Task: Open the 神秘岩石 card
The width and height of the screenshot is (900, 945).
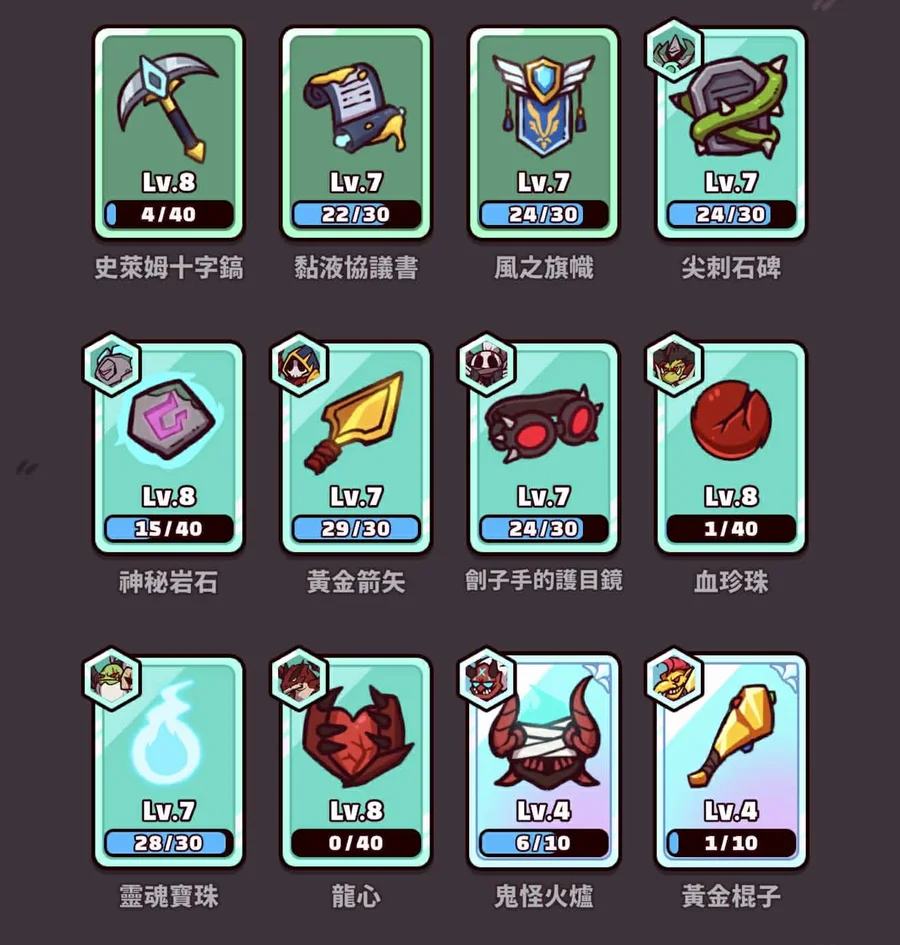Action: pyautogui.click(x=168, y=445)
